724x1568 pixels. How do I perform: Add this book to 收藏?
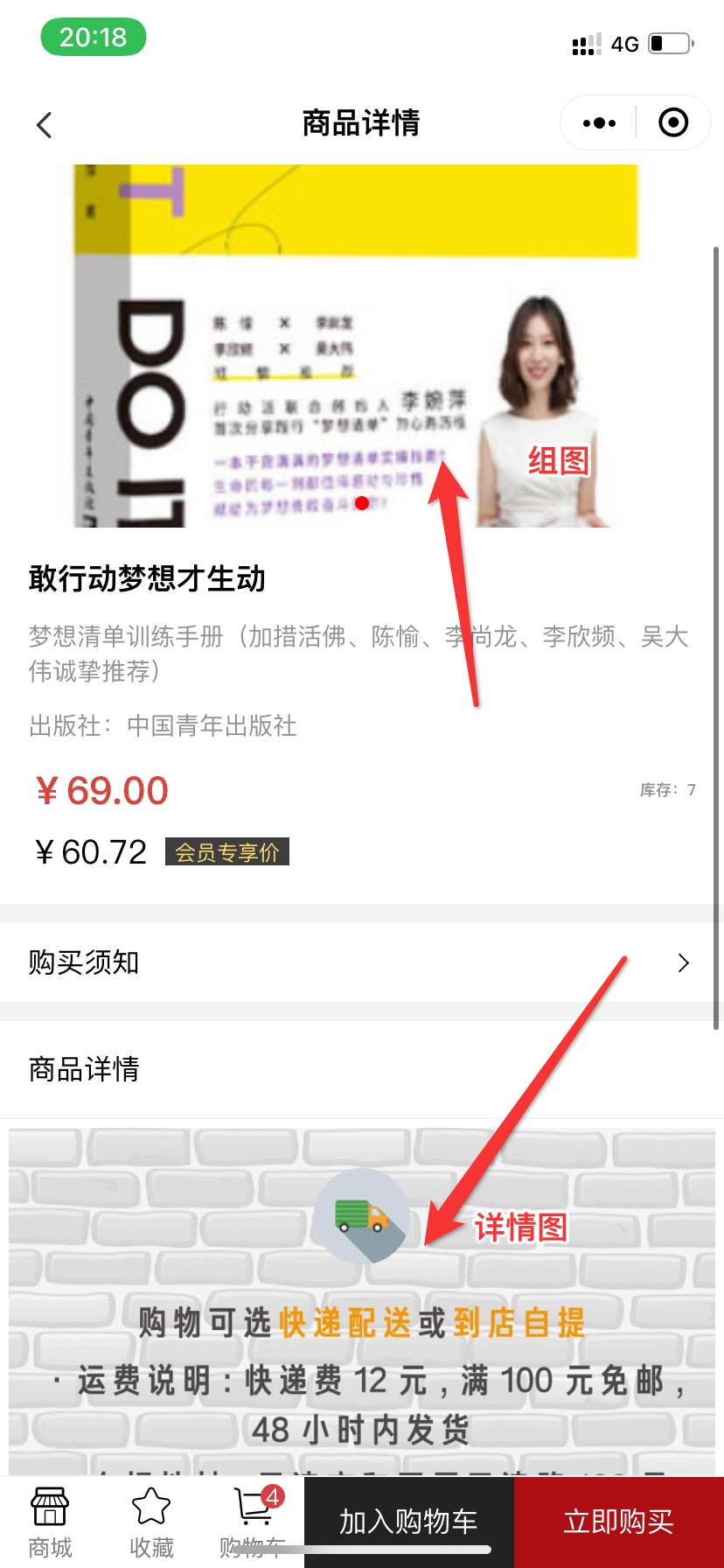pos(151,1522)
